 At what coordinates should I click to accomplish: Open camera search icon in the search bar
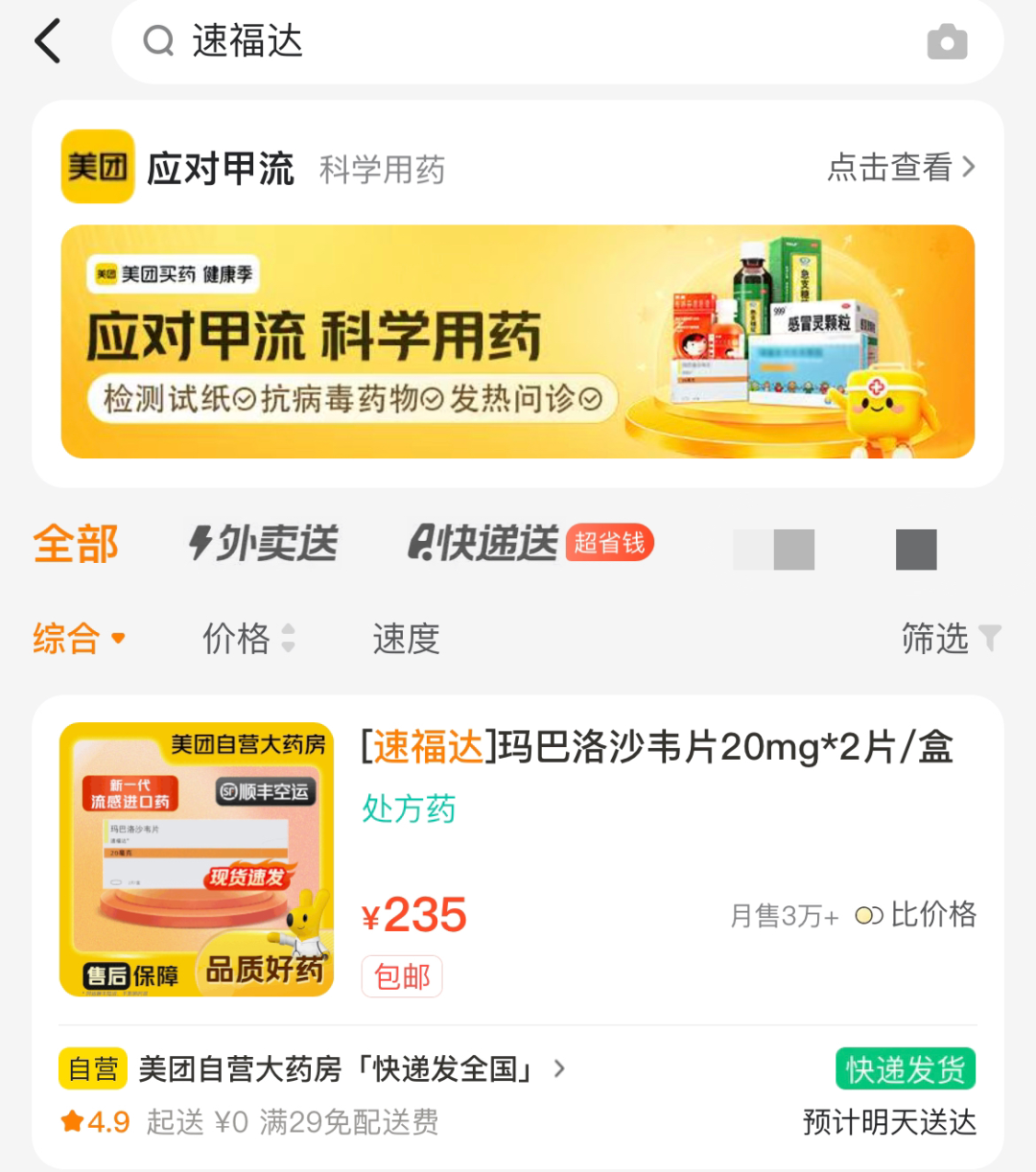[x=946, y=42]
